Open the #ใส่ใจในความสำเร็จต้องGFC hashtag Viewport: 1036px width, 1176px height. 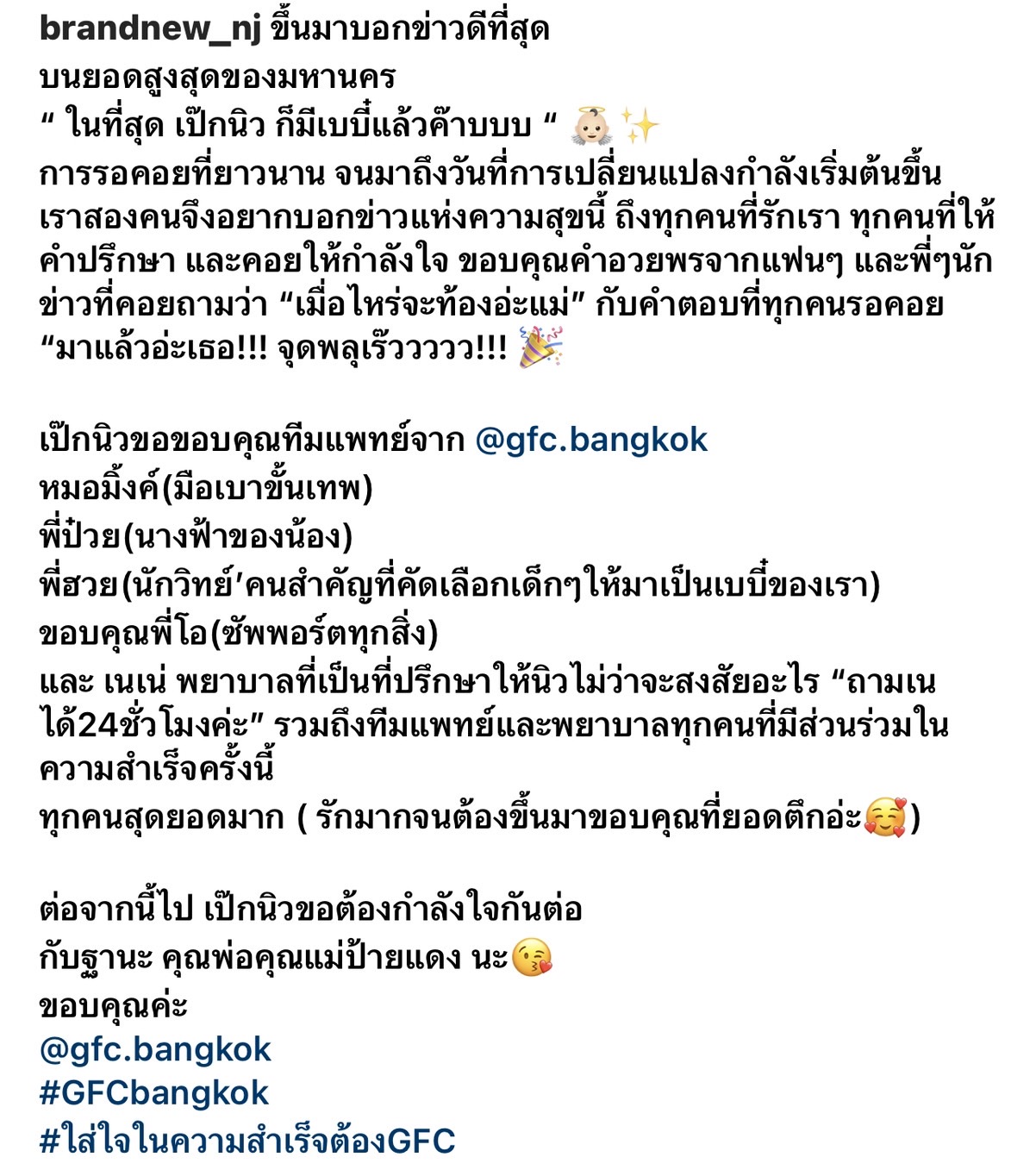click(x=247, y=1141)
